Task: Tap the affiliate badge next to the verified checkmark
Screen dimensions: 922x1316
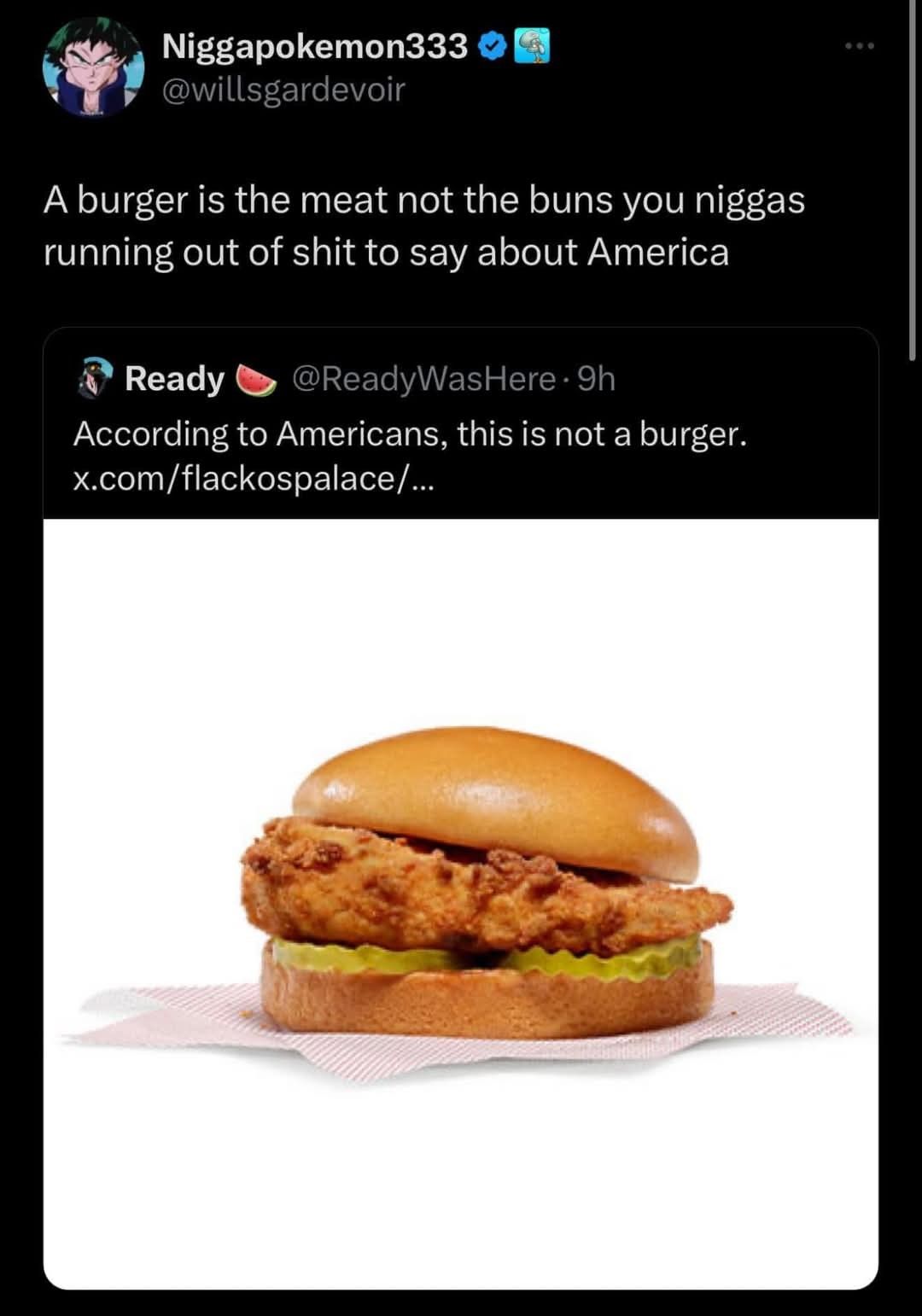Action: [532, 46]
